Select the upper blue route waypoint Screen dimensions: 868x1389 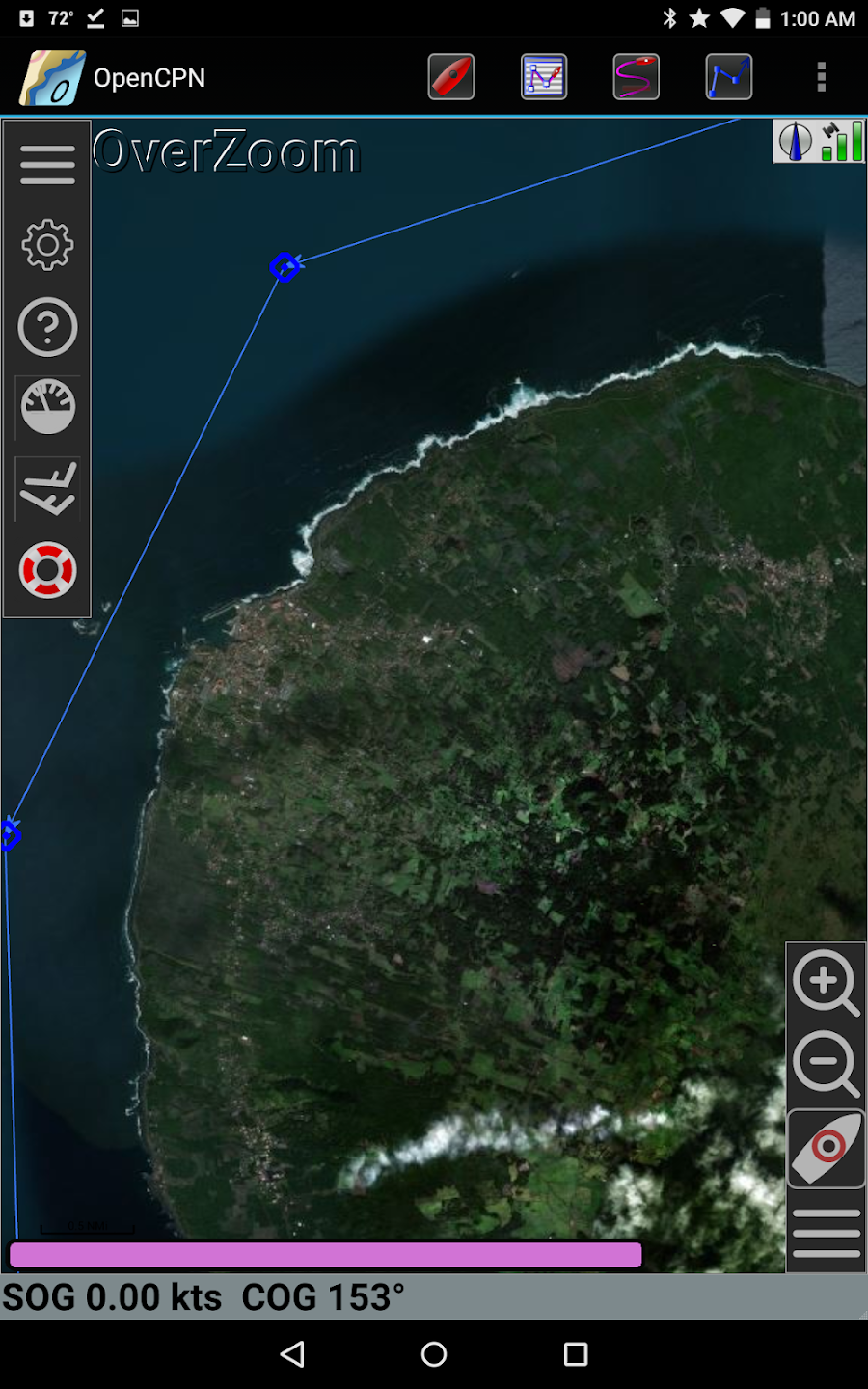tap(285, 266)
